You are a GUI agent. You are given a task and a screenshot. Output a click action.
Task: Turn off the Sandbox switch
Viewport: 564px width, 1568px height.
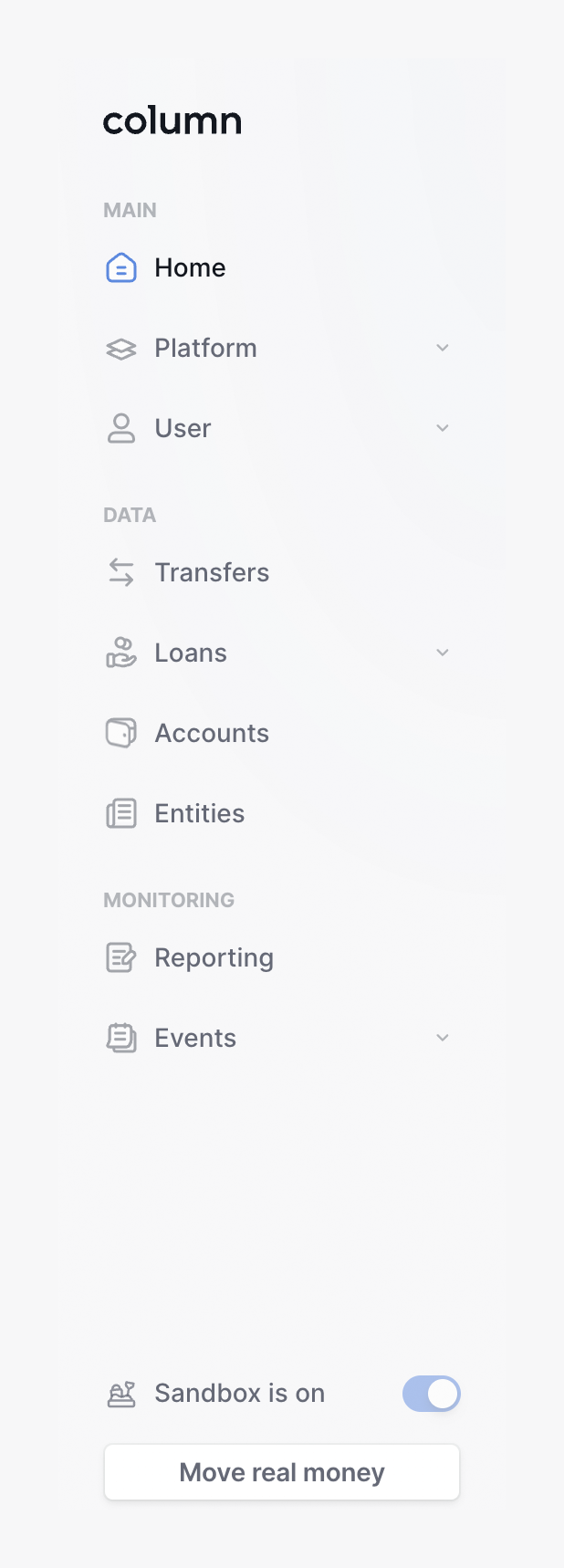click(x=432, y=1394)
